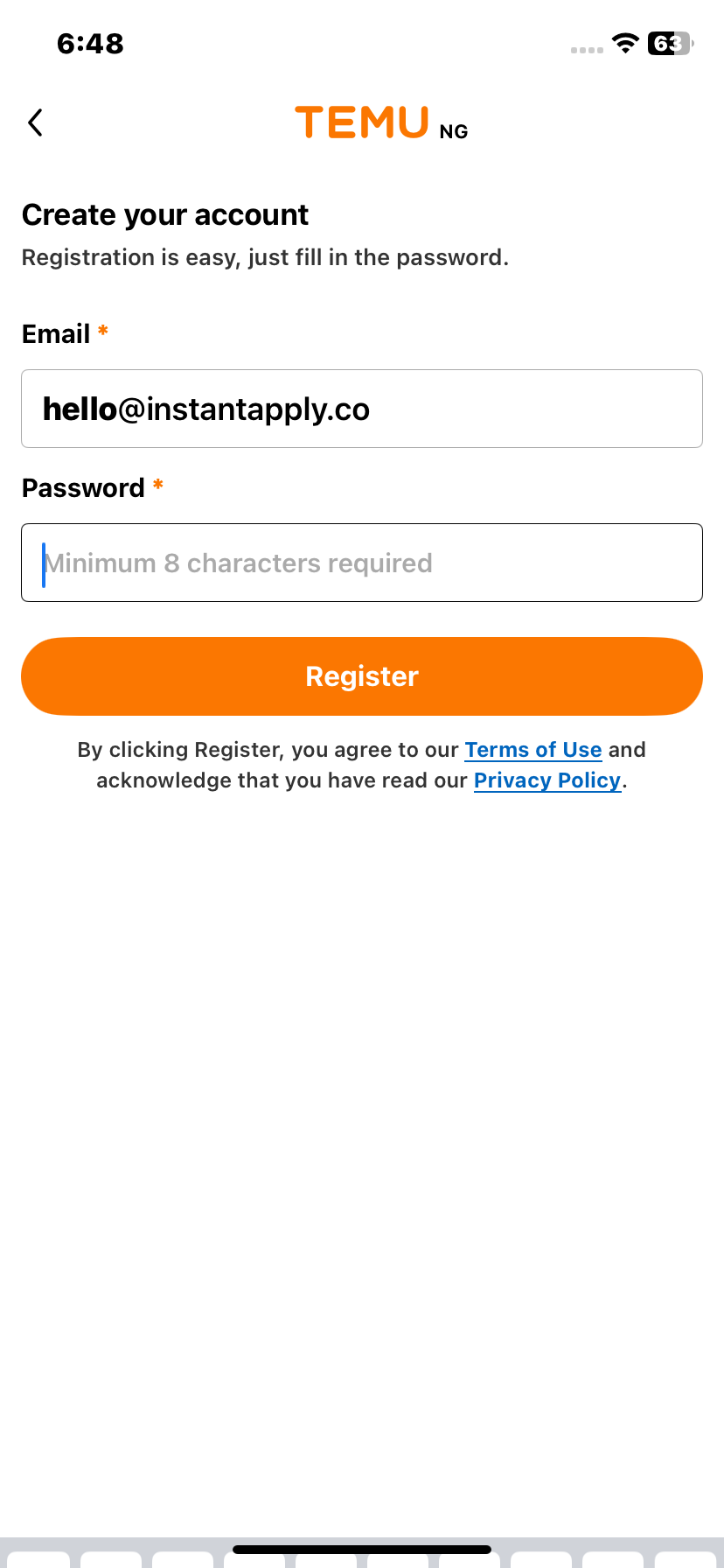Tap the orange Register button
Viewport: 724px width, 1568px height.
click(x=362, y=676)
